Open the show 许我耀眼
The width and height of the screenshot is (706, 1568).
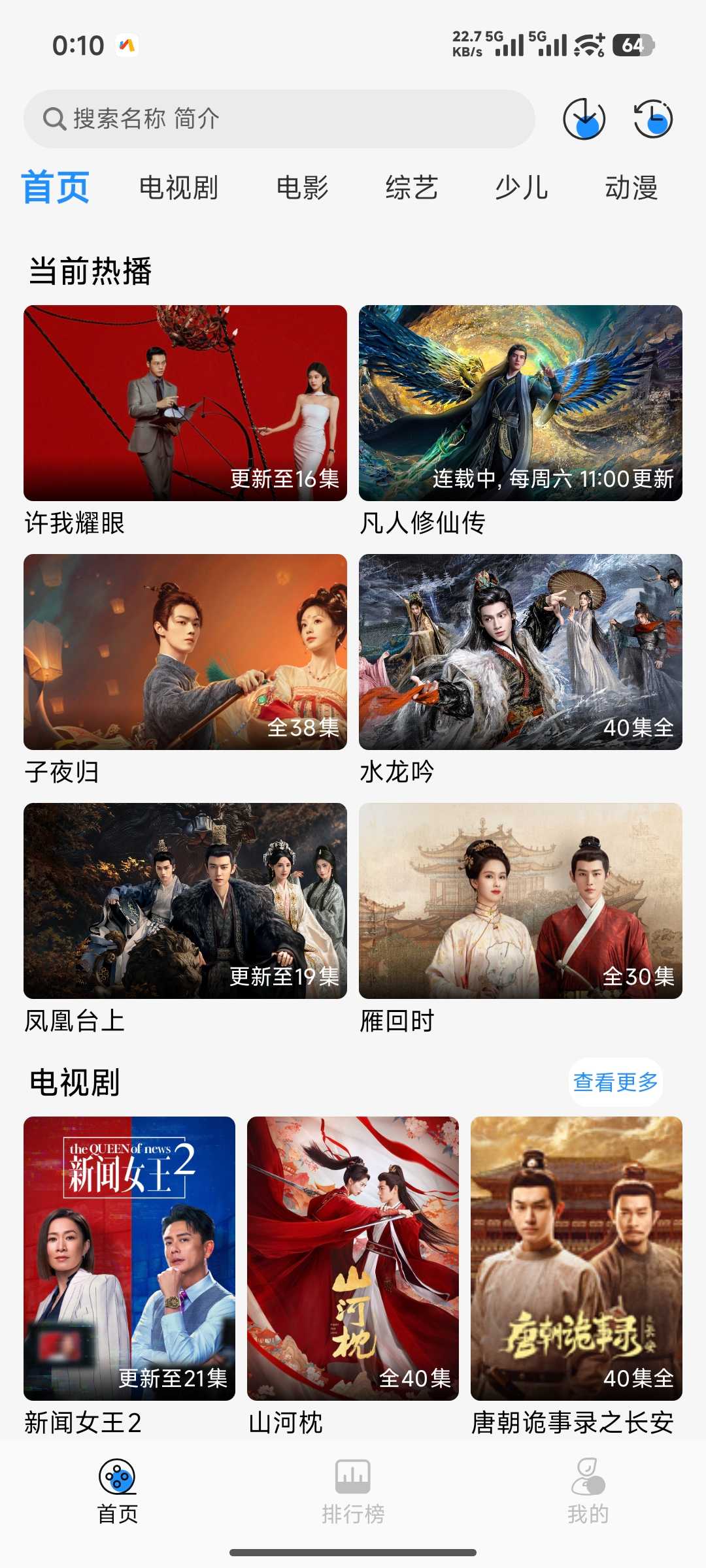[x=185, y=403]
